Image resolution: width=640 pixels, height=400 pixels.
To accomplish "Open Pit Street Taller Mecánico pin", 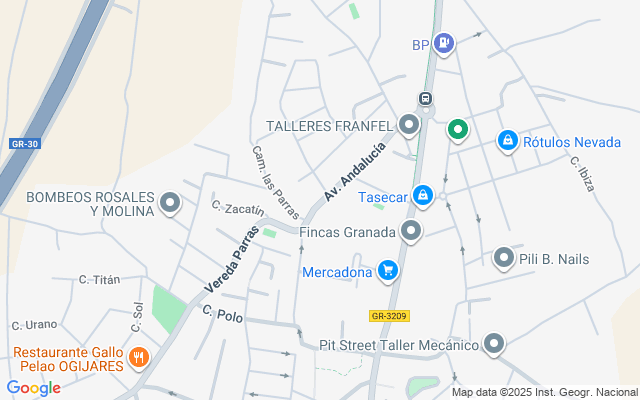I will [493, 345].
